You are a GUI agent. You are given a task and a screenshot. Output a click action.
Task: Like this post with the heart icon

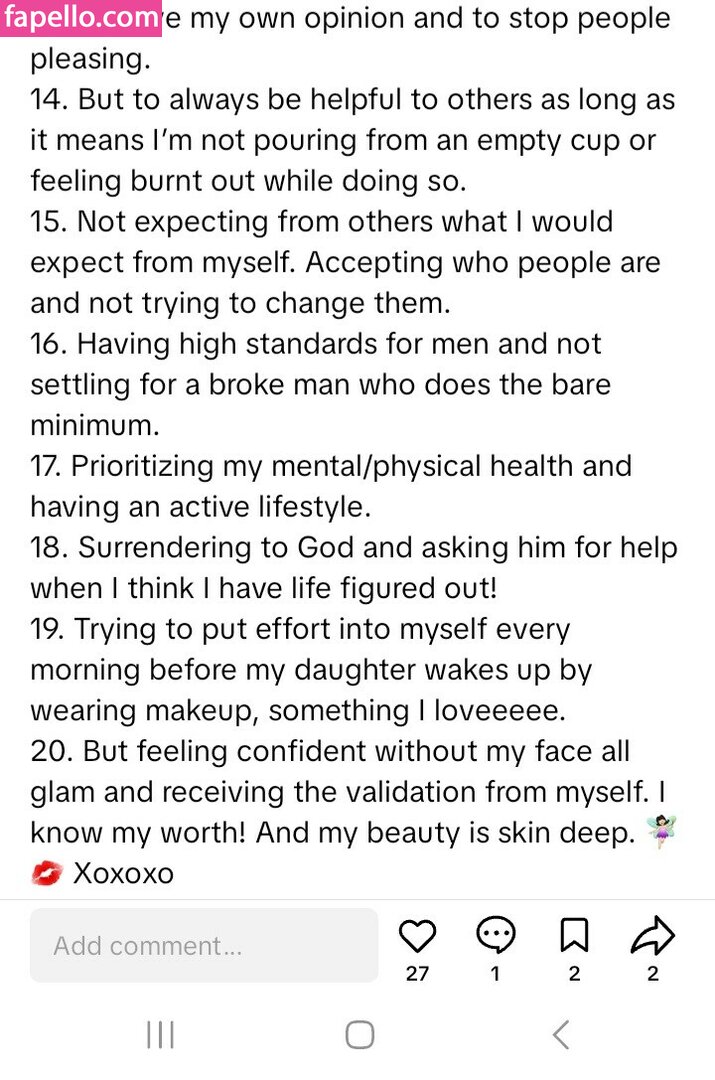[x=417, y=936]
